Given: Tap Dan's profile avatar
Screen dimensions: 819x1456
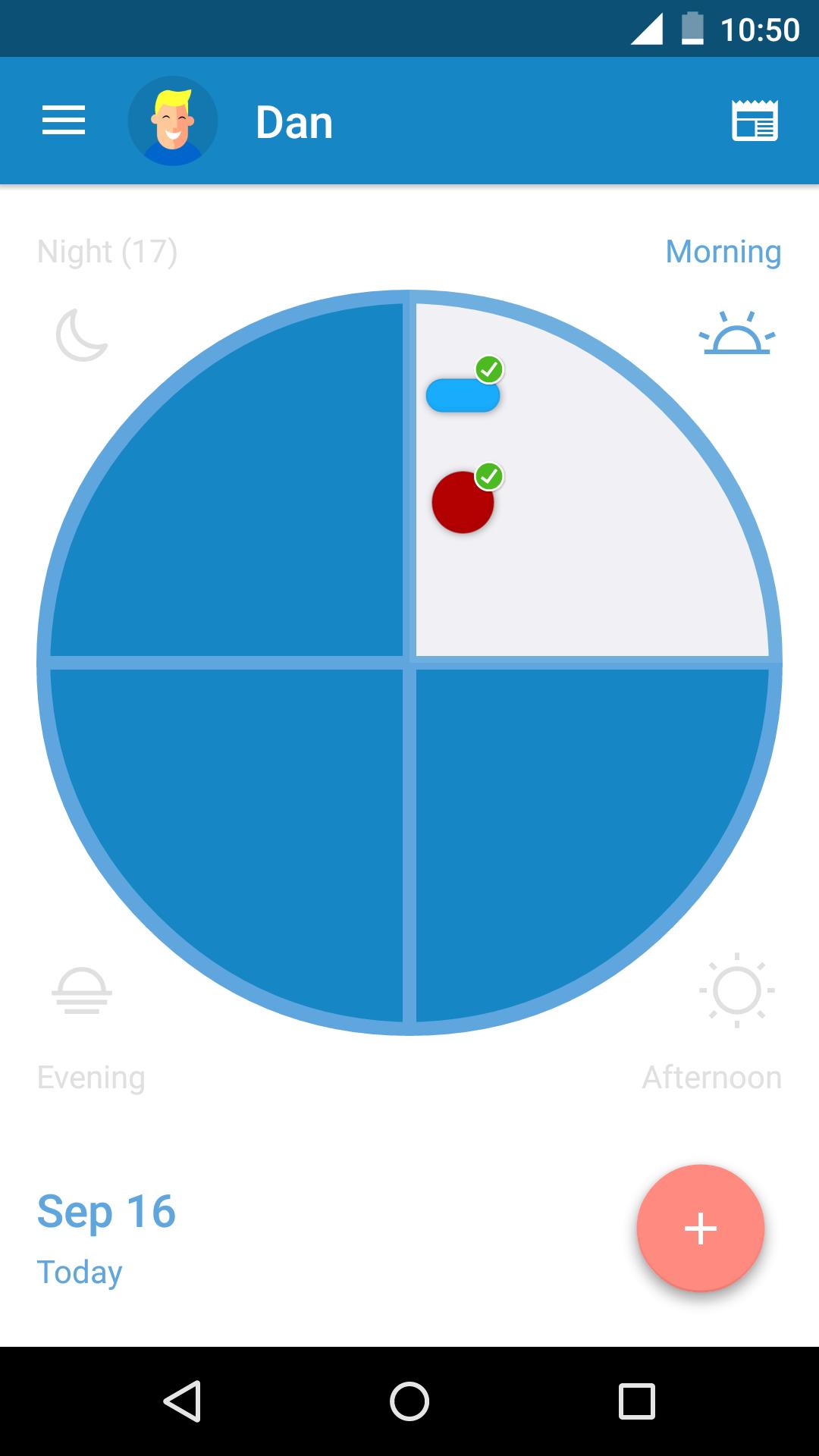Looking at the screenshot, I should 173,121.
